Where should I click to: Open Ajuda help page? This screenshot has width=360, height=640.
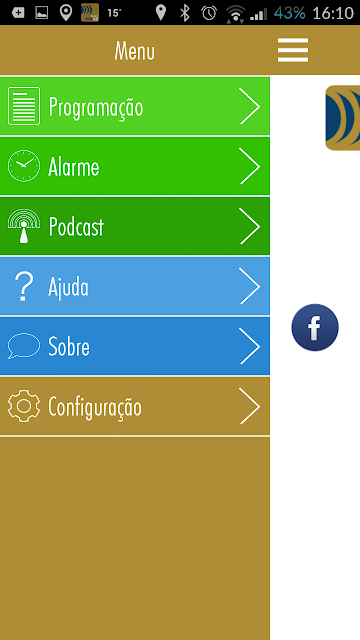pyautogui.click(x=135, y=286)
